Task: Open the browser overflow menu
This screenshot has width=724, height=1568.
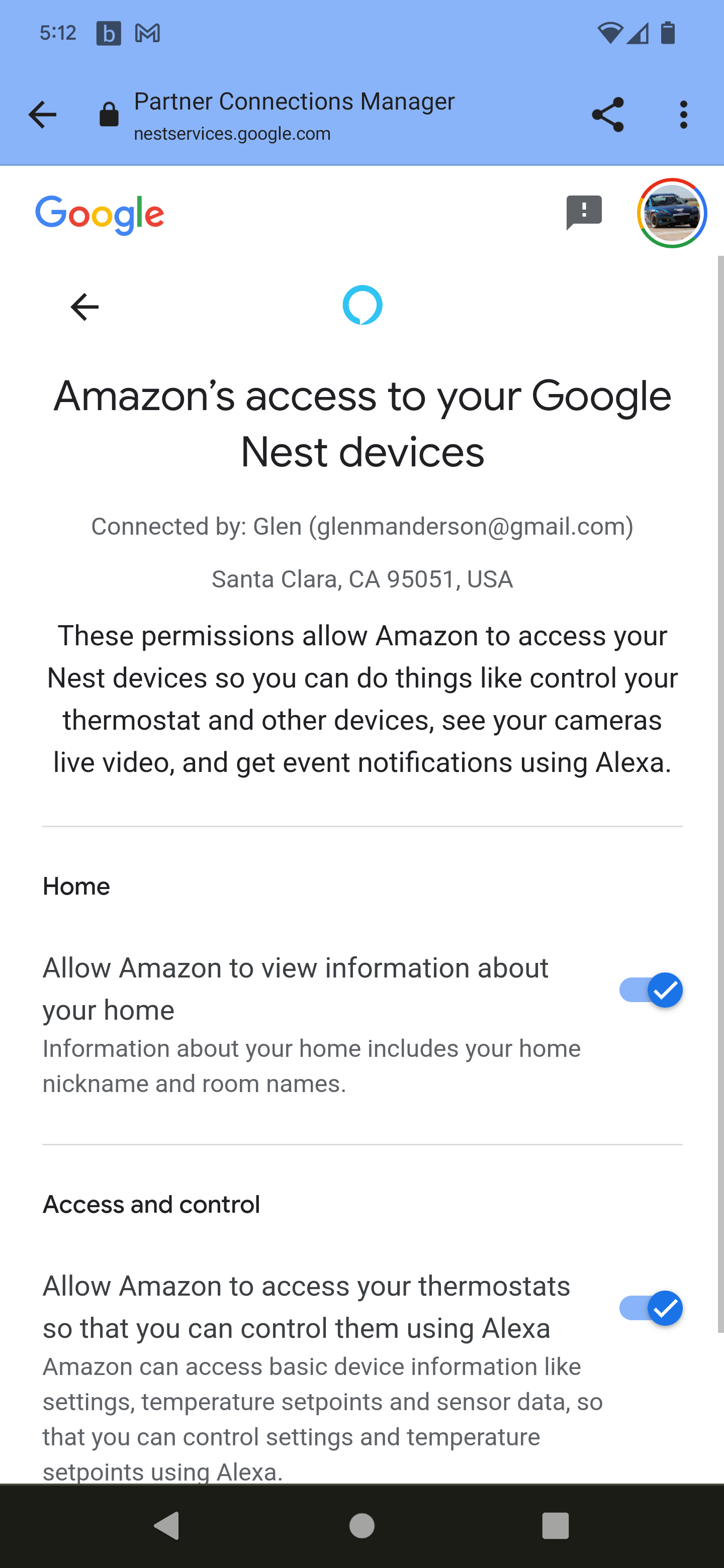Action: (x=683, y=115)
